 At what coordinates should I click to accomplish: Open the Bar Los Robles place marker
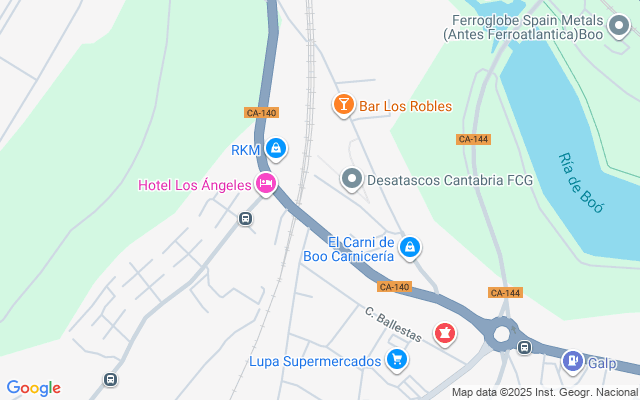pyautogui.click(x=343, y=104)
